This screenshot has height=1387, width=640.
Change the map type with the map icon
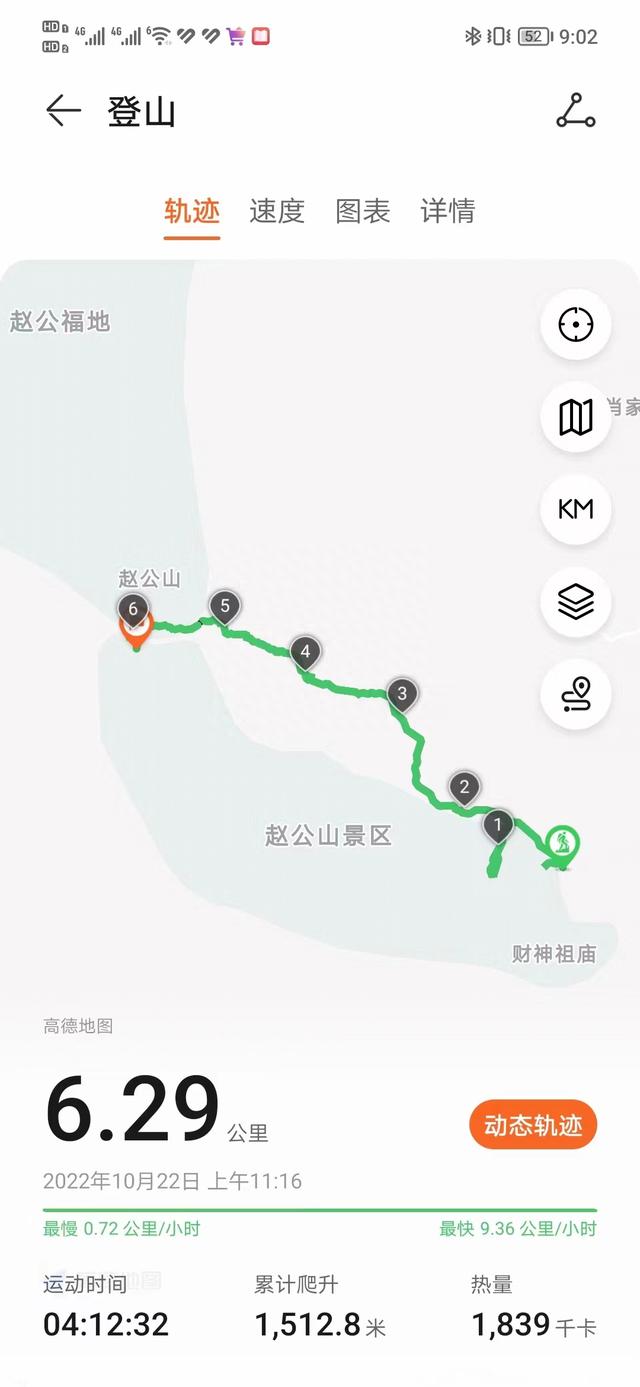click(x=576, y=417)
